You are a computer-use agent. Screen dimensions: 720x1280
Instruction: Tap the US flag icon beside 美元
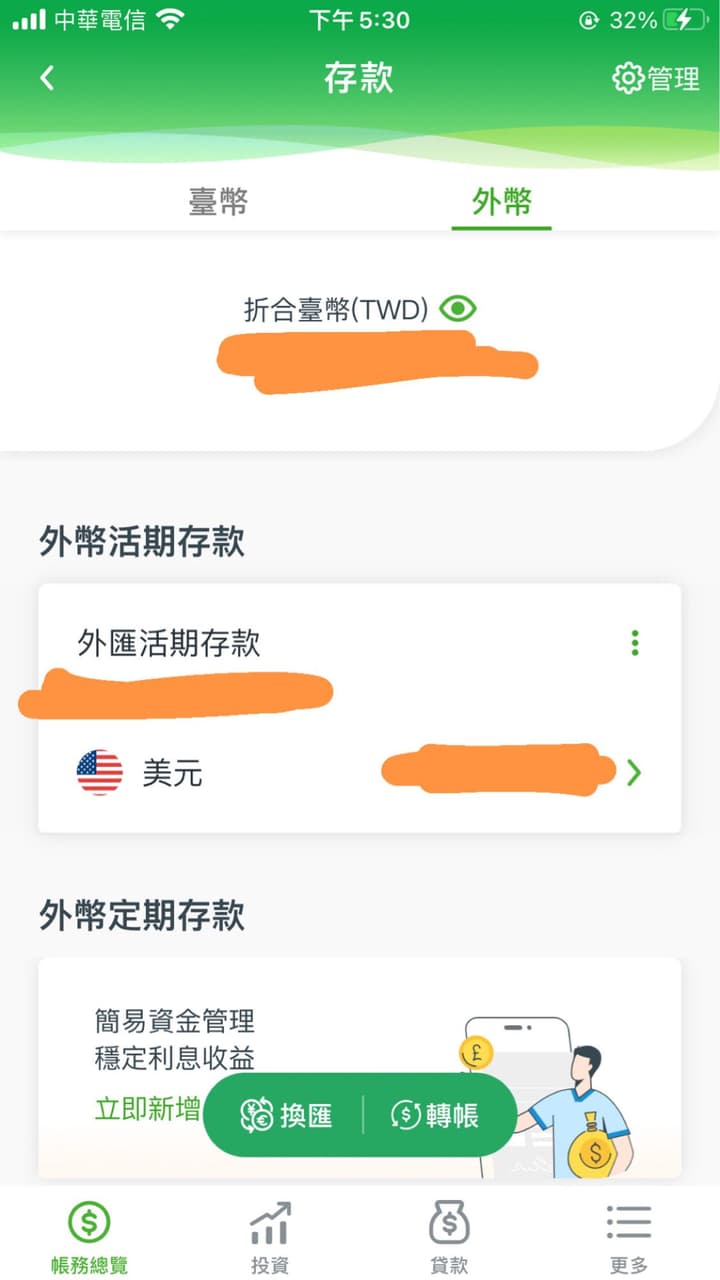tap(98, 772)
